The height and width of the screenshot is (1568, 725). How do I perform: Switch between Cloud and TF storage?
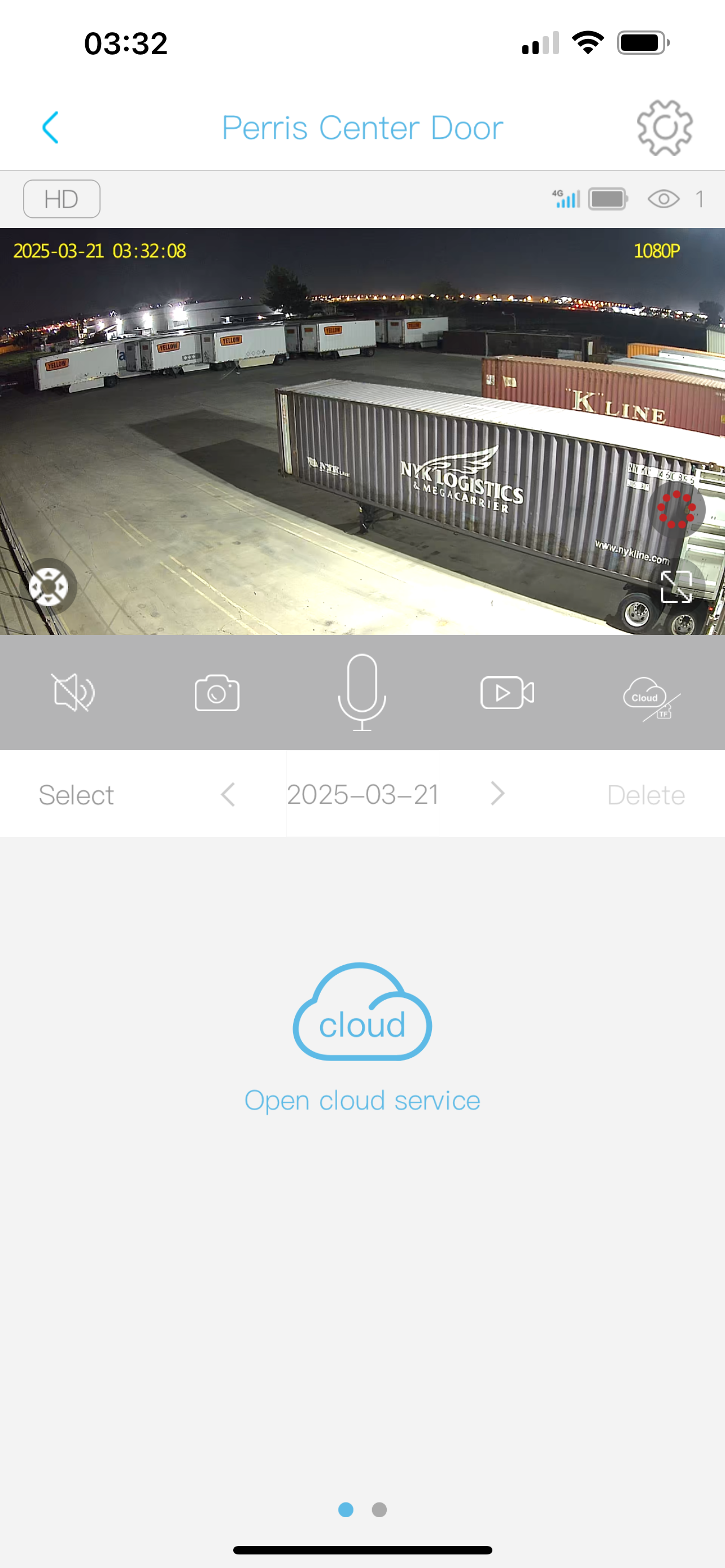tap(652, 698)
